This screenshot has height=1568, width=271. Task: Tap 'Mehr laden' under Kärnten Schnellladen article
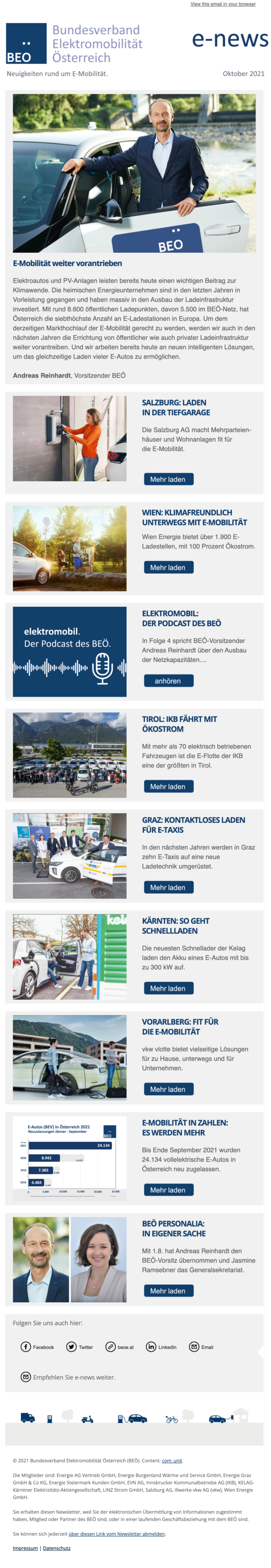click(168, 988)
